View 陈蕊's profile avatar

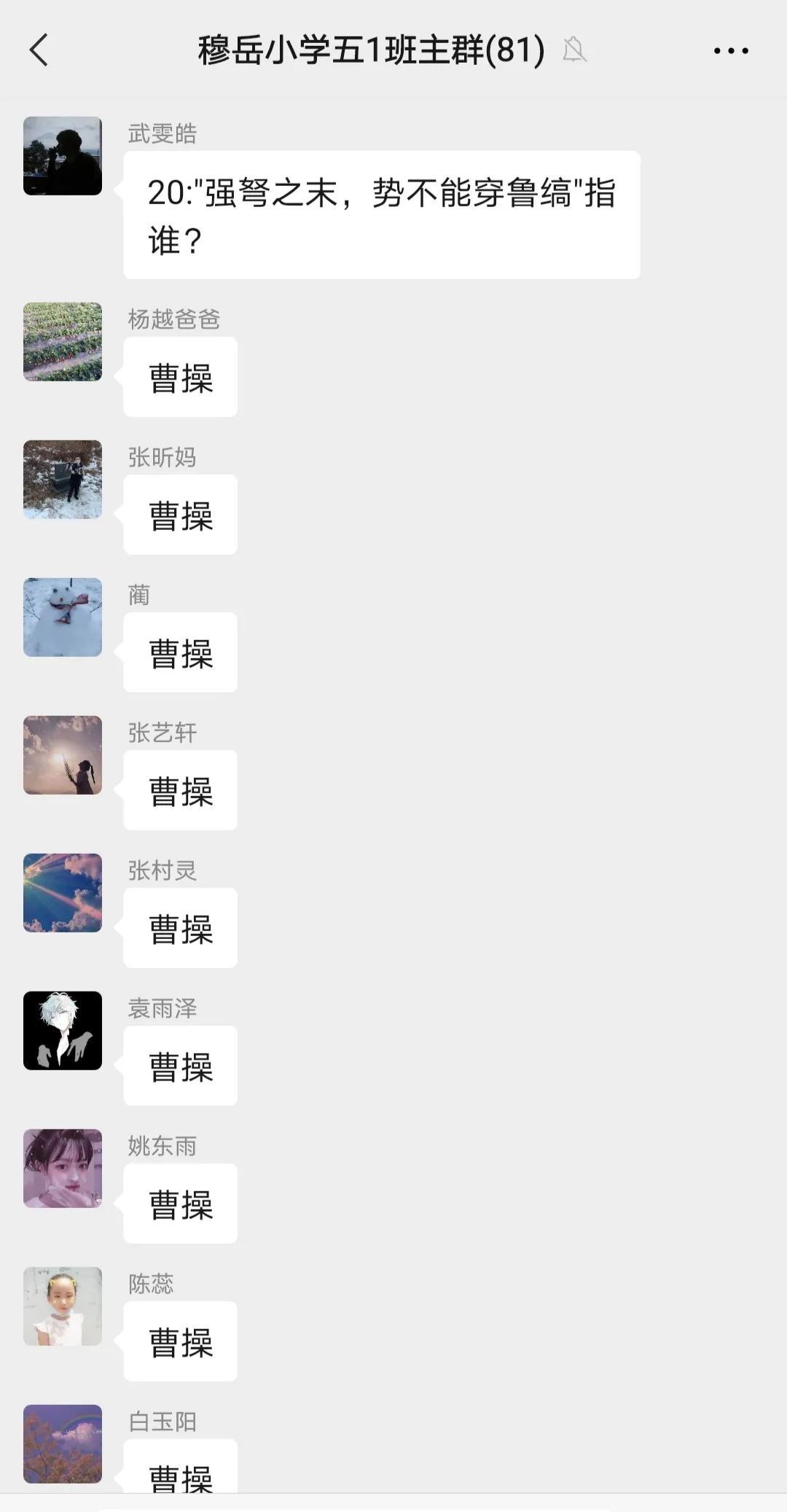pyautogui.click(x=63, y=1306)
